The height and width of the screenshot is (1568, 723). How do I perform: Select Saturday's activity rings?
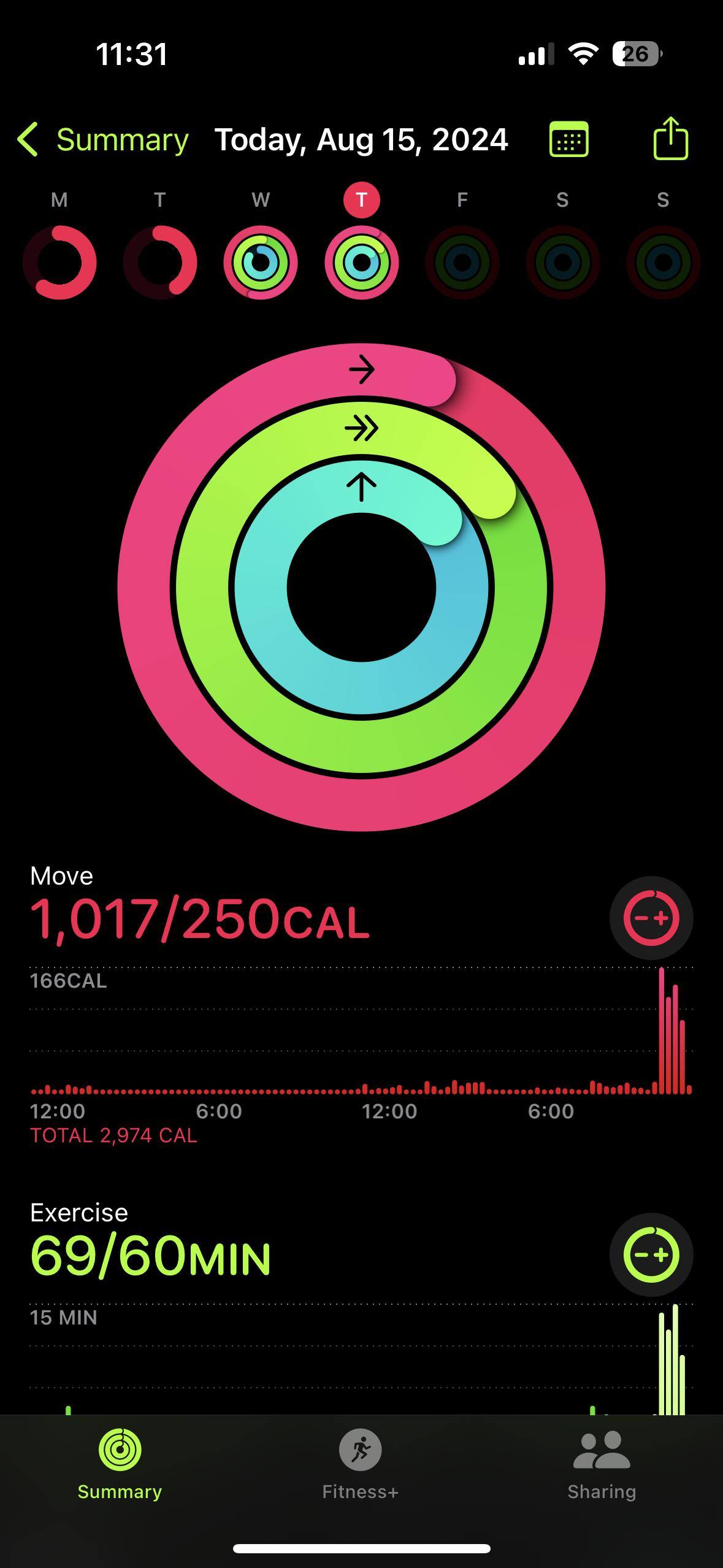point(562,262)
